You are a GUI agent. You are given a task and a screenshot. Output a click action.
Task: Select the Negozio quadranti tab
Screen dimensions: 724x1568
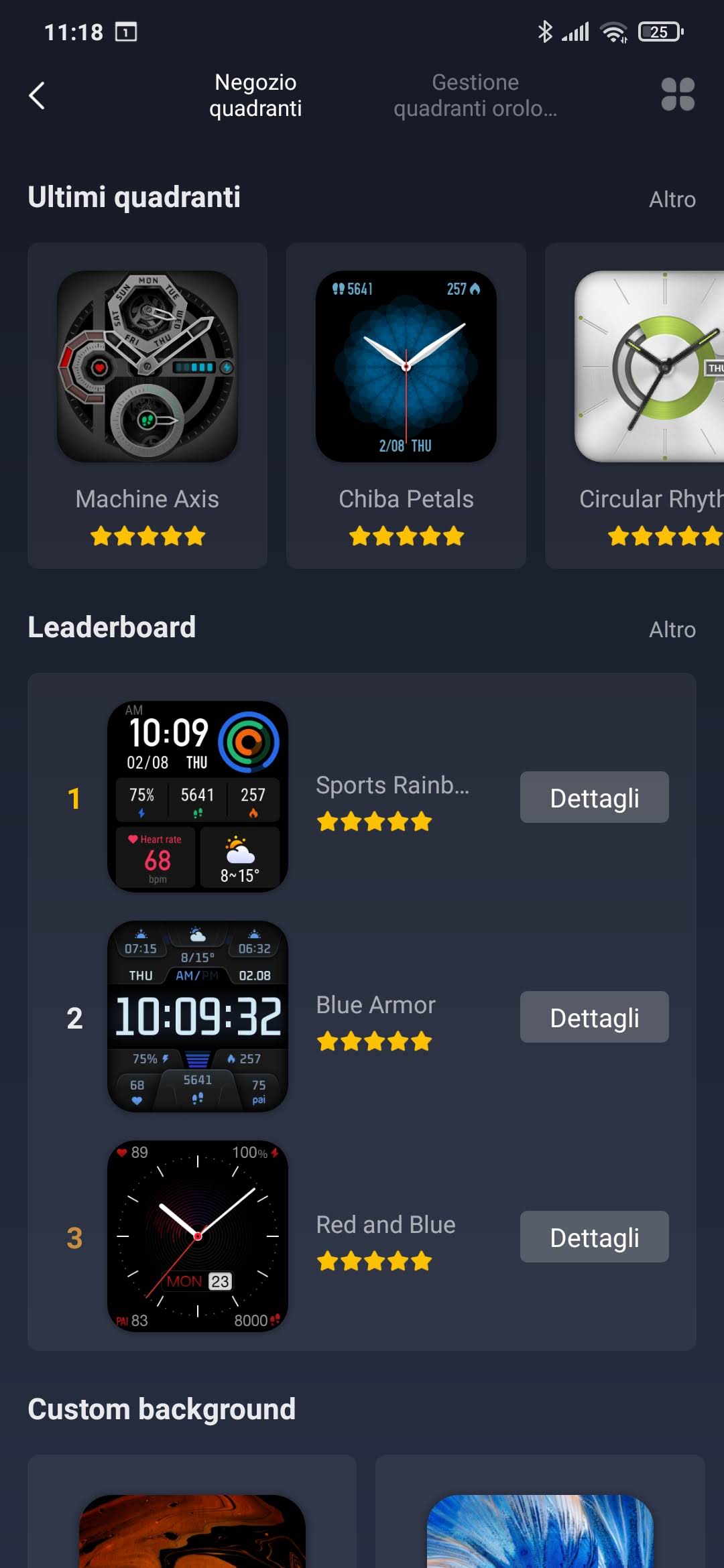point(255,95)
